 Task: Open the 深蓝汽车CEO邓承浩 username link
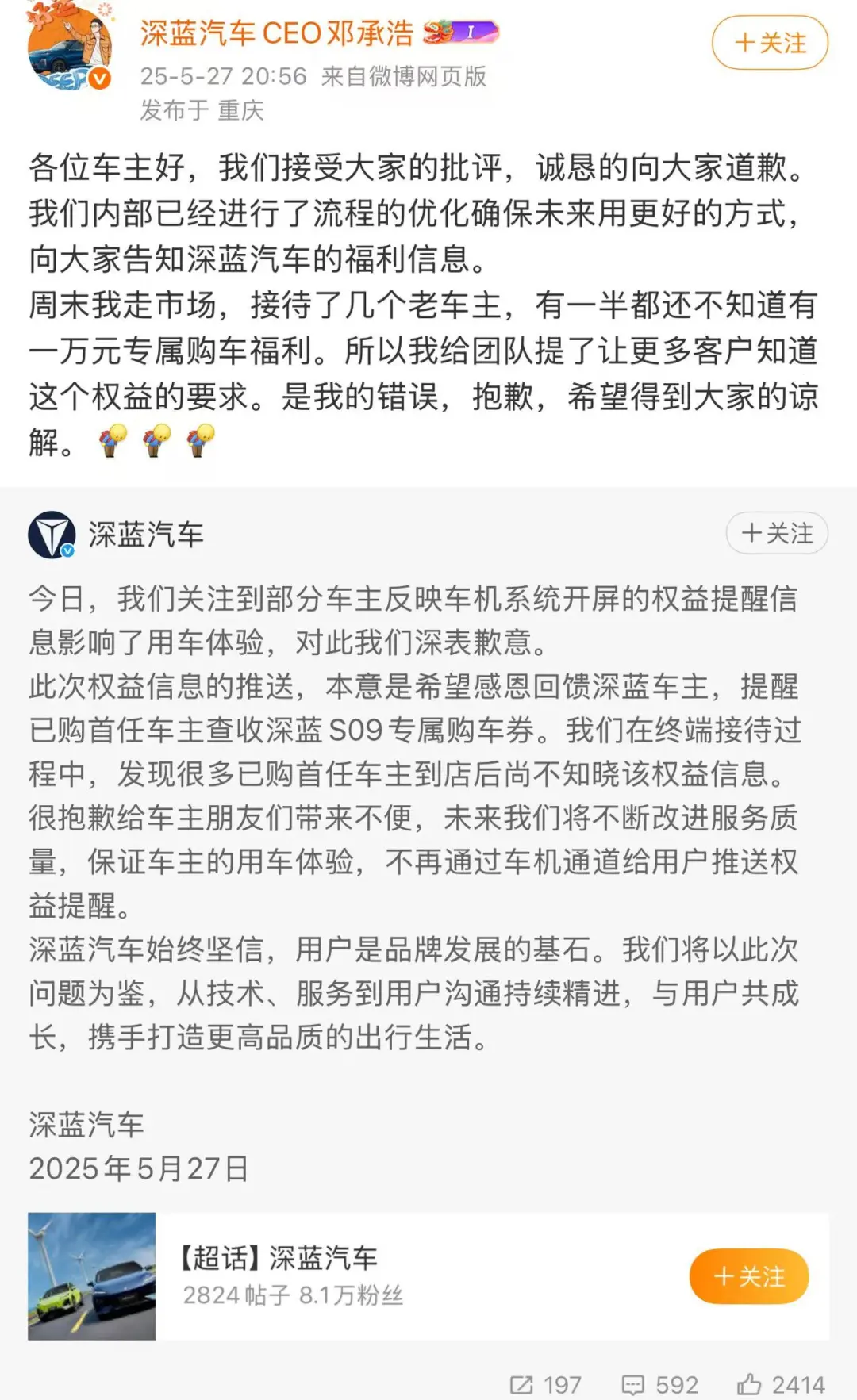tap(276, 33)
